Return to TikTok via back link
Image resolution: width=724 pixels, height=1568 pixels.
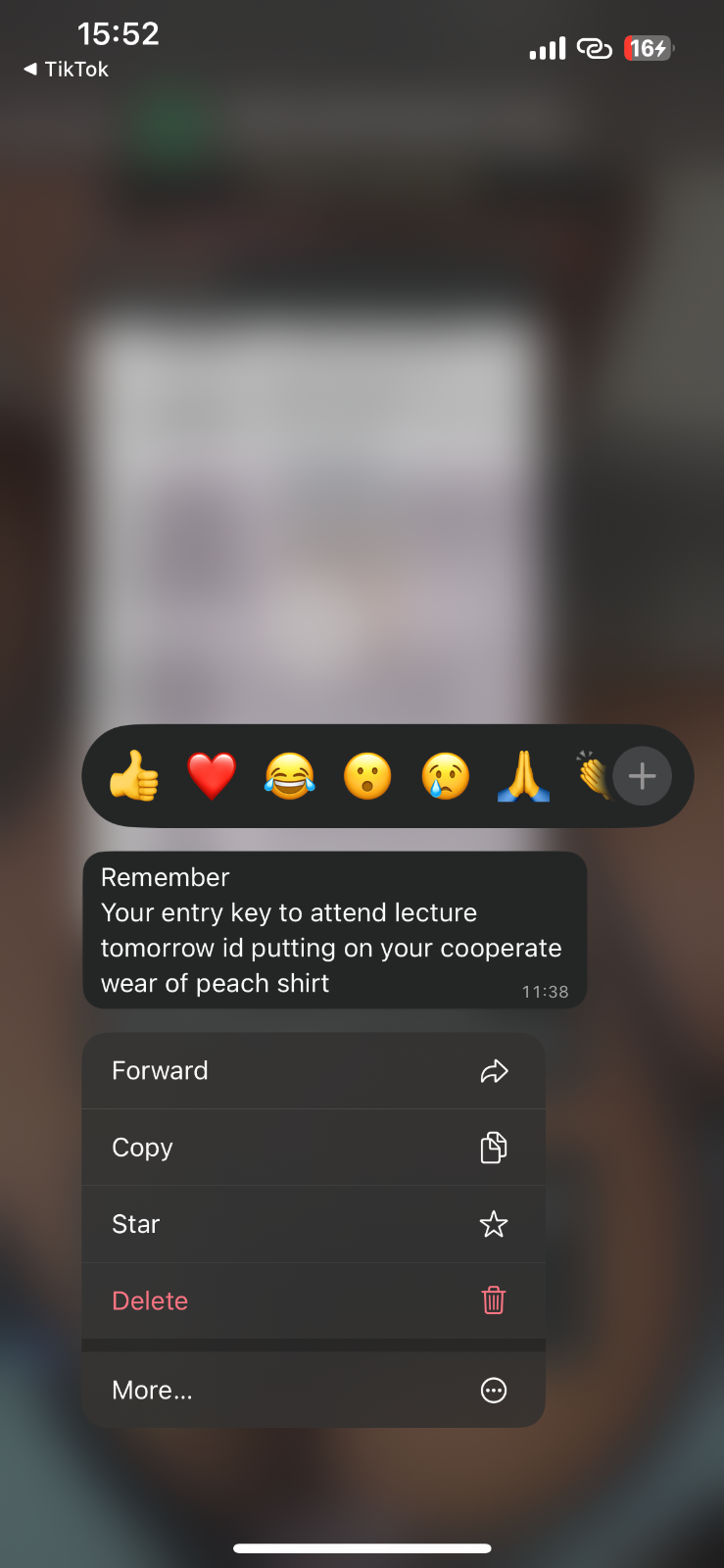pyautogui.click(x=66, y=70)
